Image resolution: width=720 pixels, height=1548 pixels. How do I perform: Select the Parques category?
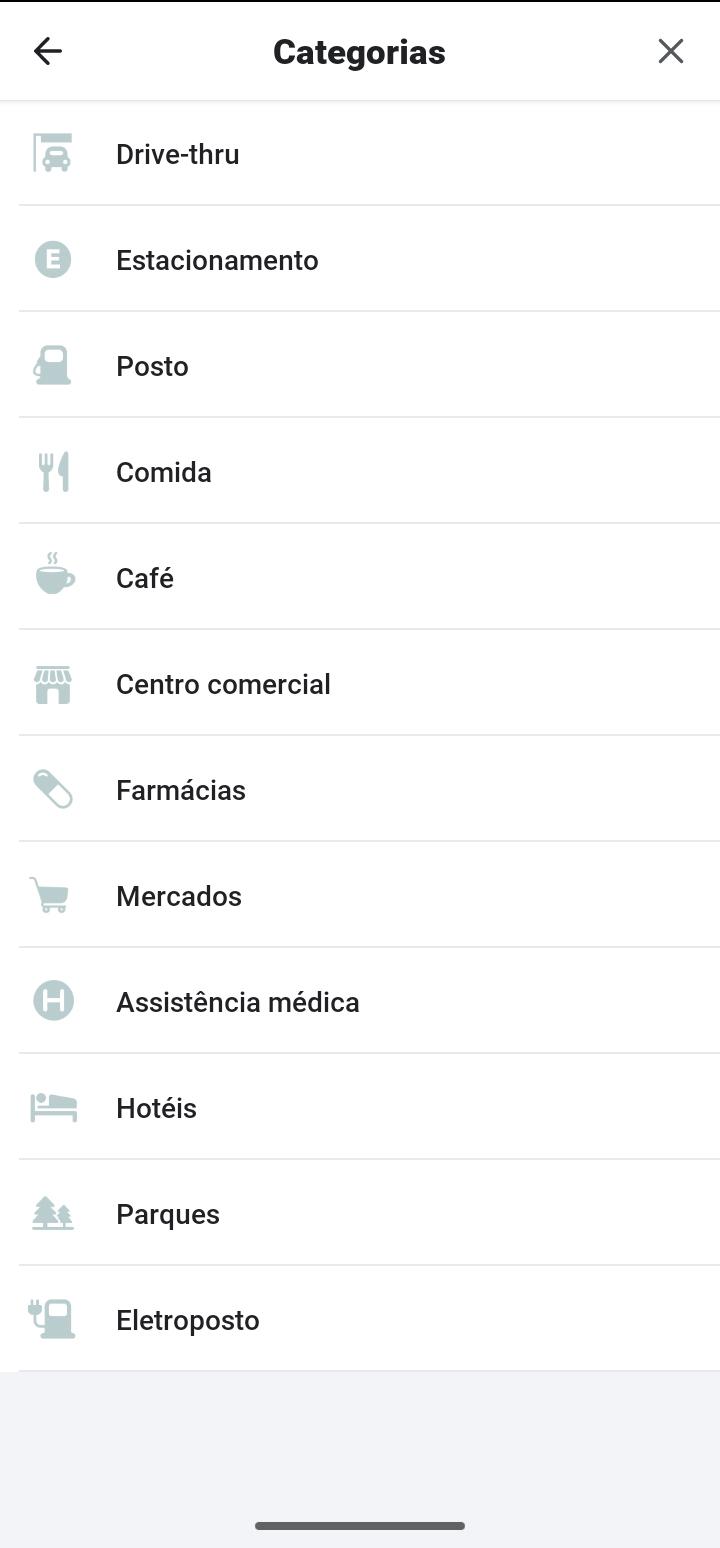(x=168, y=1215)
